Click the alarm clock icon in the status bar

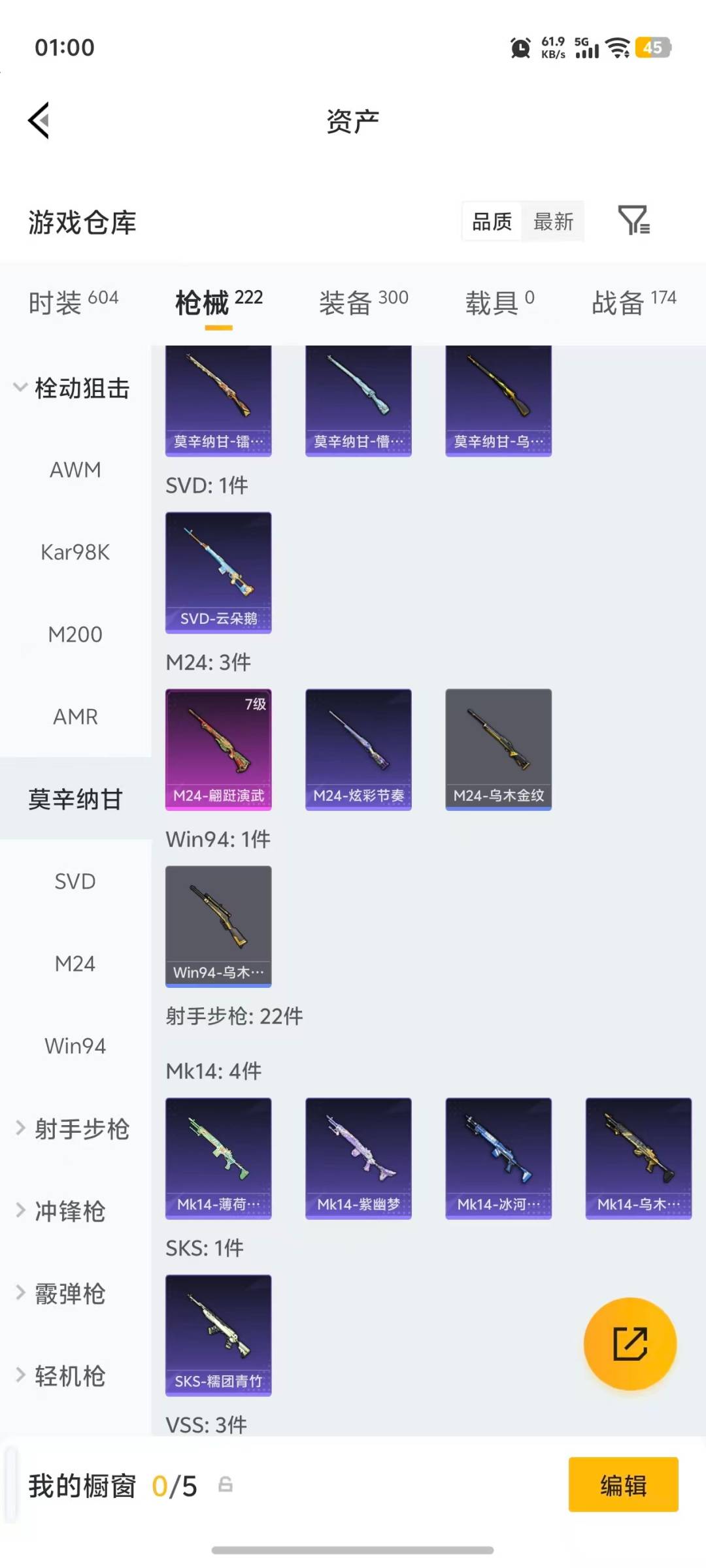(518, 48)
